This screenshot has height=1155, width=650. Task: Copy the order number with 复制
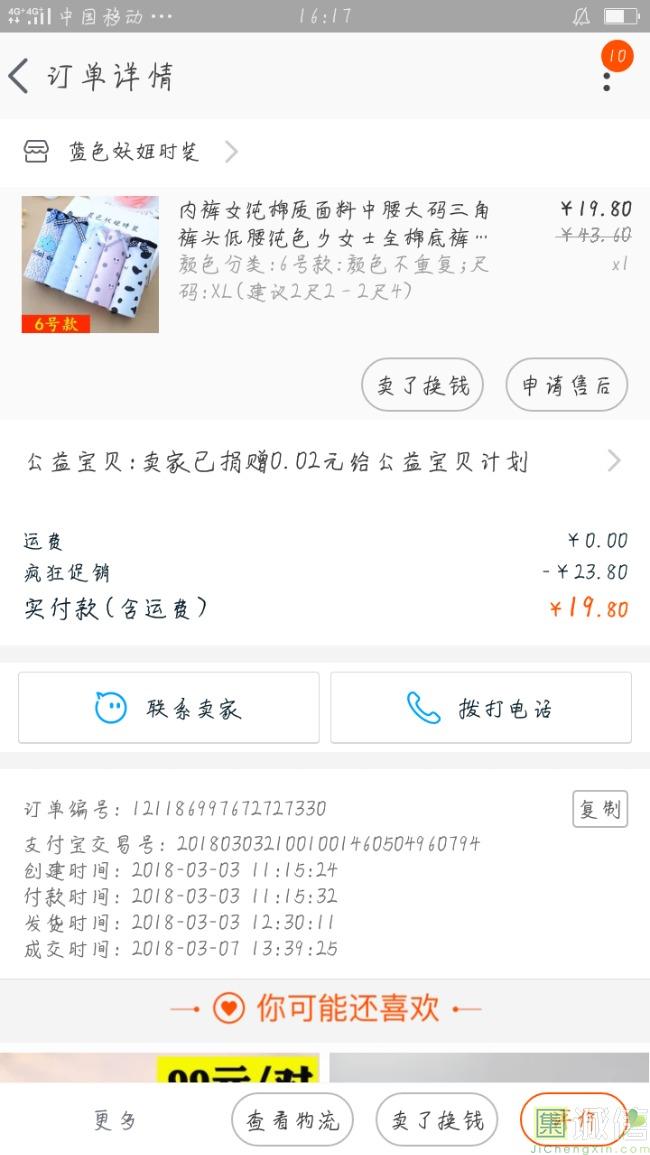(600, 809)
